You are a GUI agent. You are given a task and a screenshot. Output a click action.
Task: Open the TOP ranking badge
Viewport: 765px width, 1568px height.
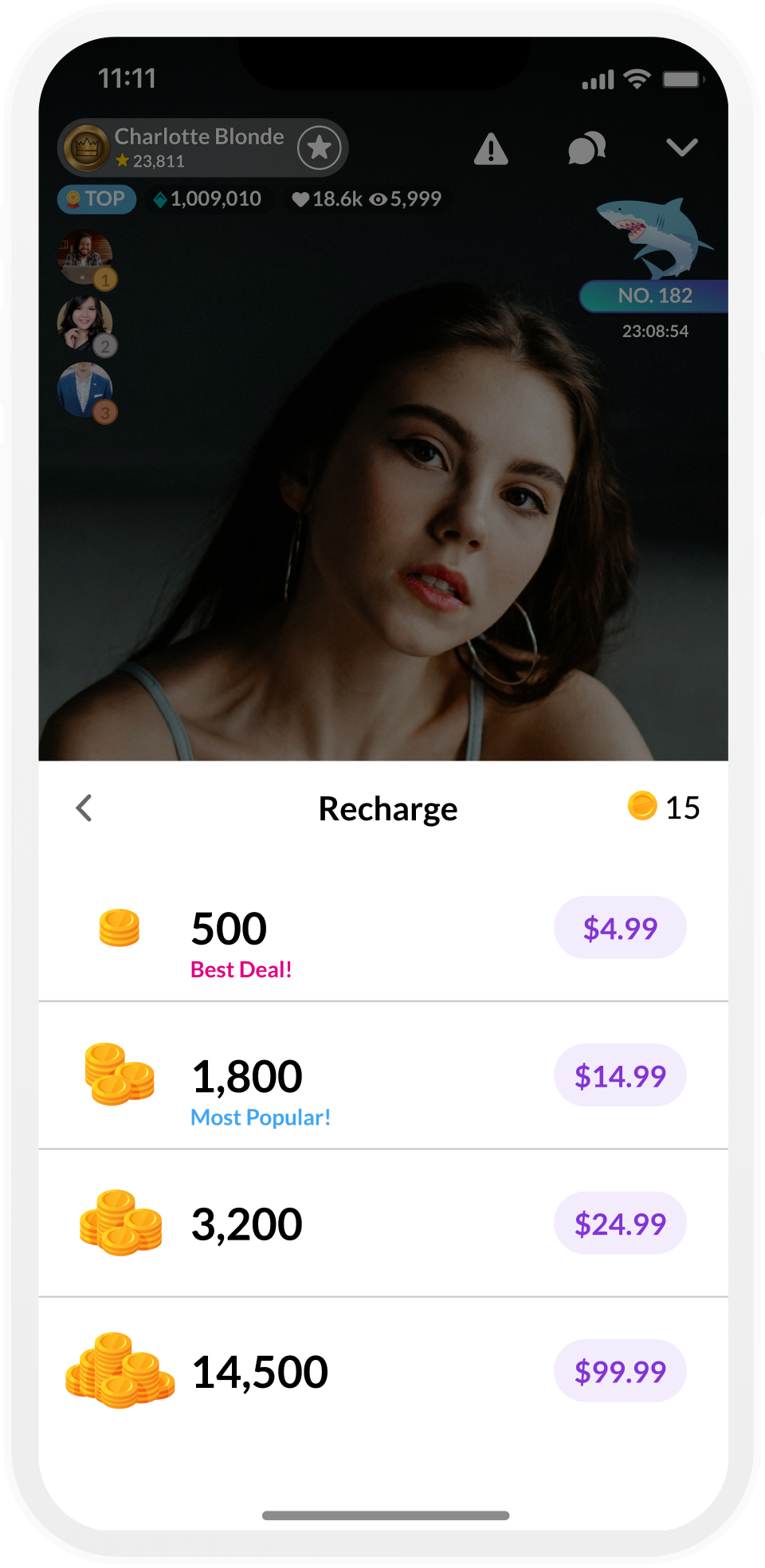tap(96, 198)
